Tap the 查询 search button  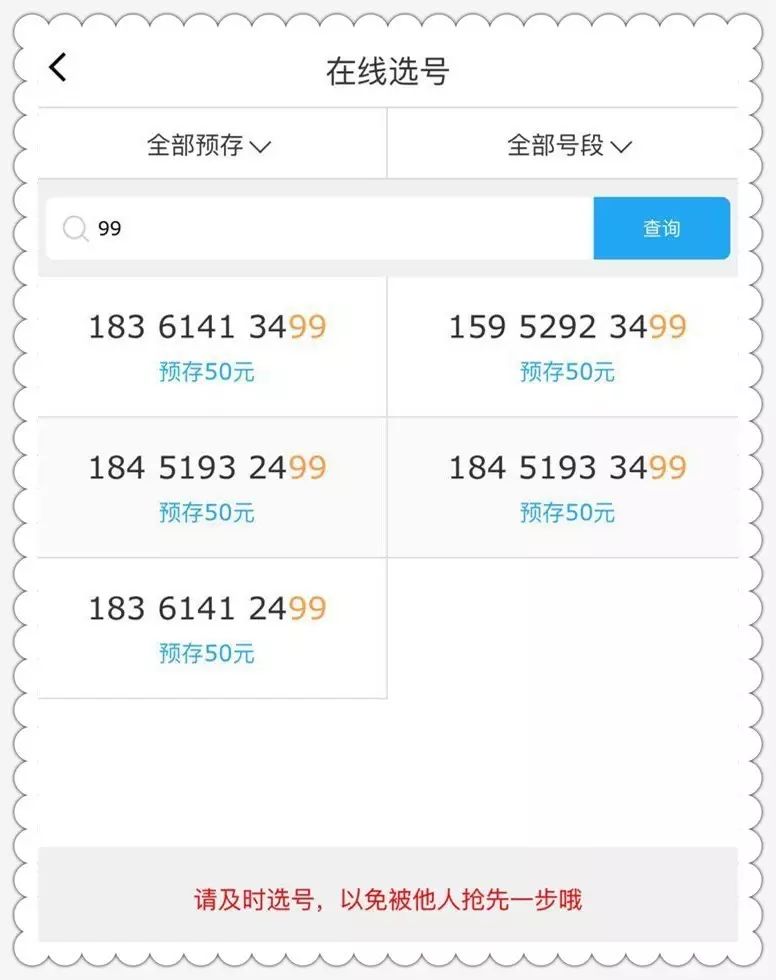tap(661, 229)
